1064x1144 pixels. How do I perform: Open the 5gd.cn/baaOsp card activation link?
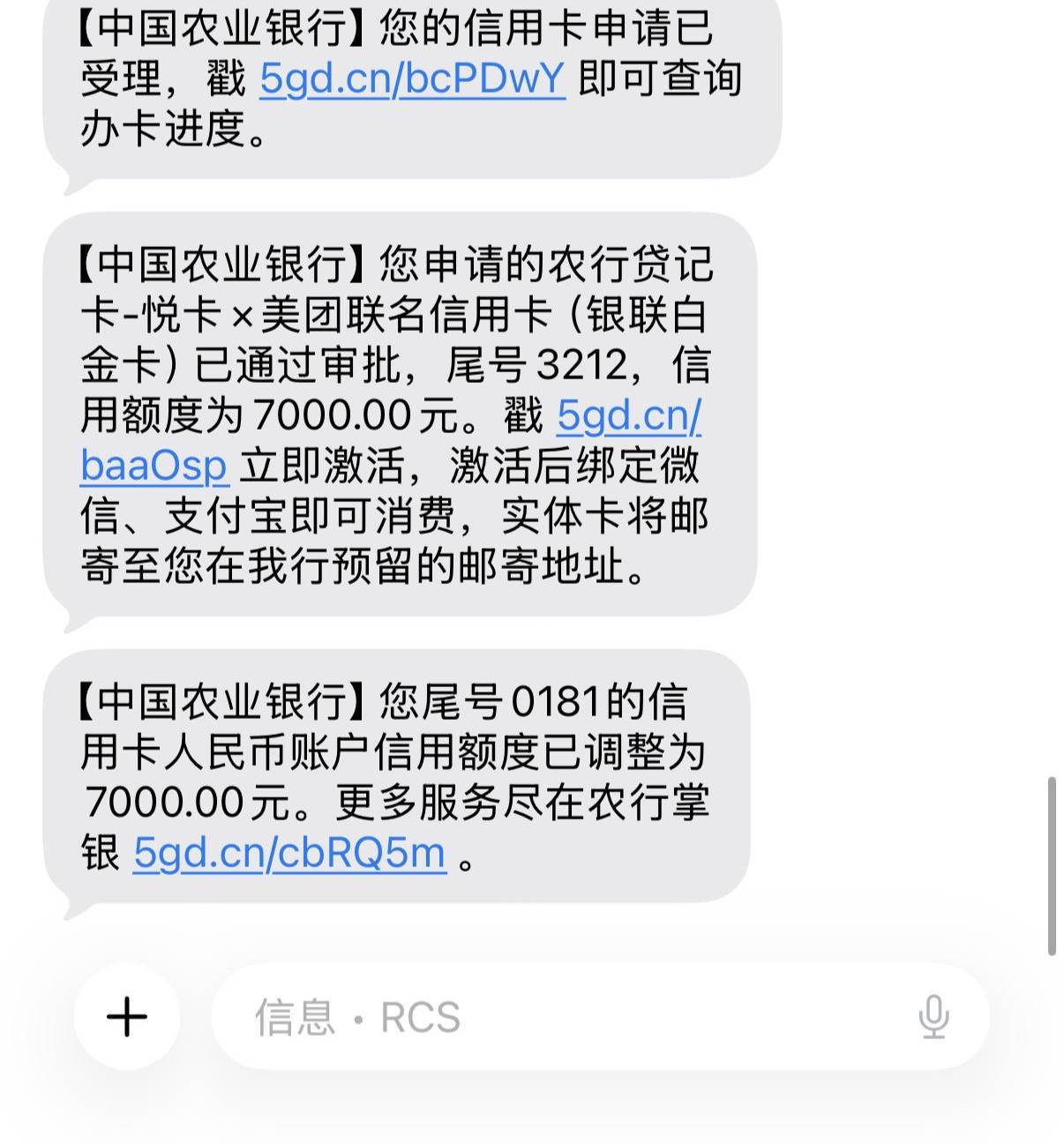154,466
